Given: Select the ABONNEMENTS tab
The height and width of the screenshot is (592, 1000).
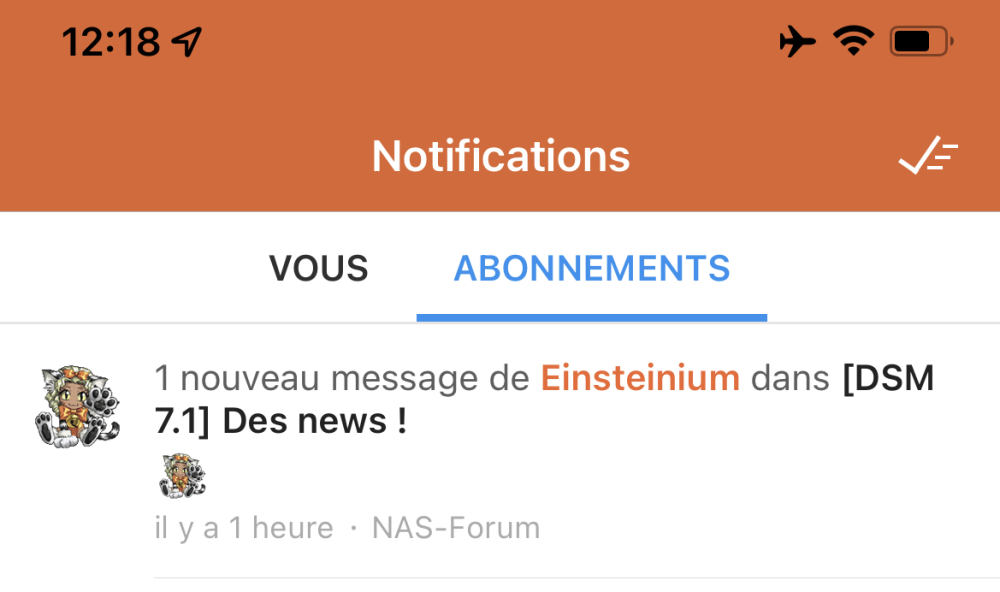Looking at the screenshot, I should coord(591,268).
